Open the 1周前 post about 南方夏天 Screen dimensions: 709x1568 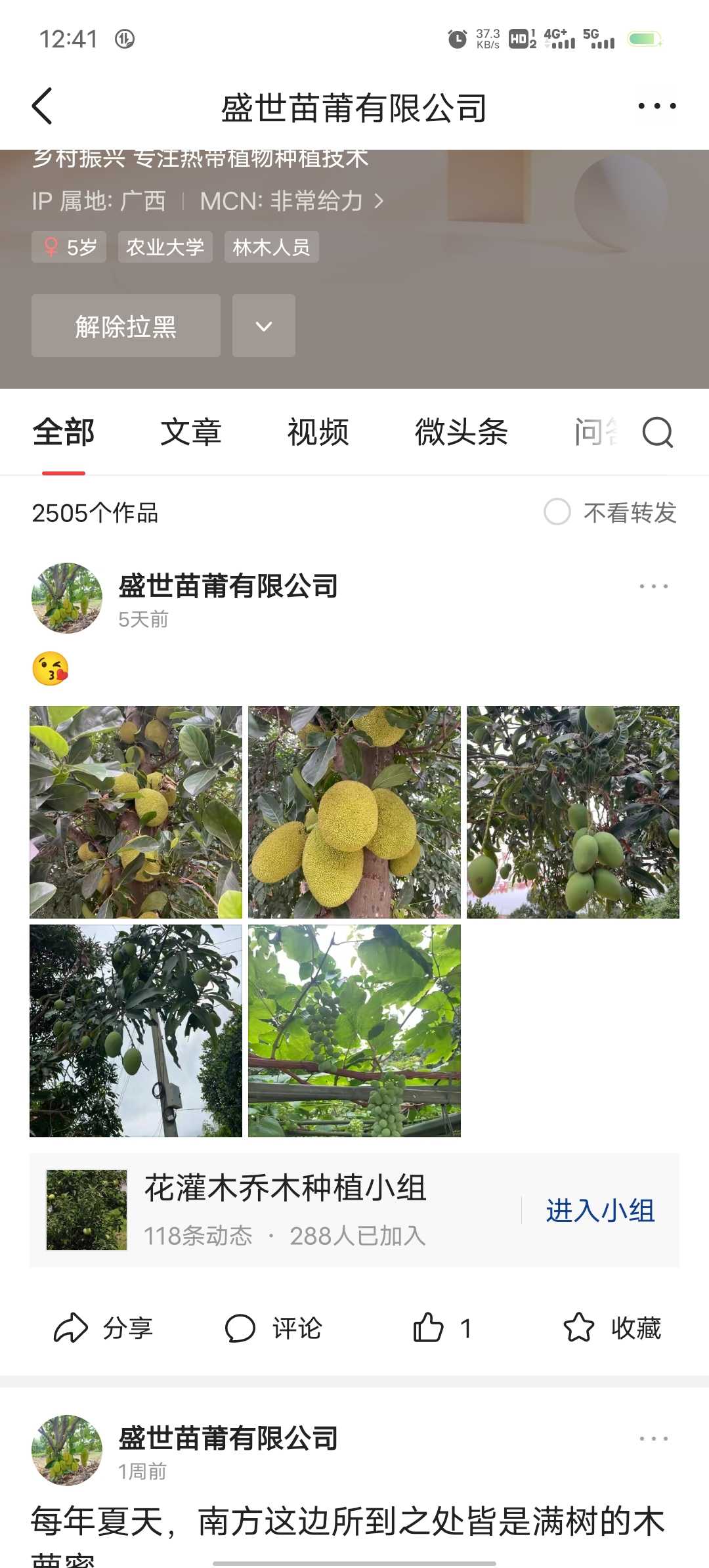[x=348, y=1523]
